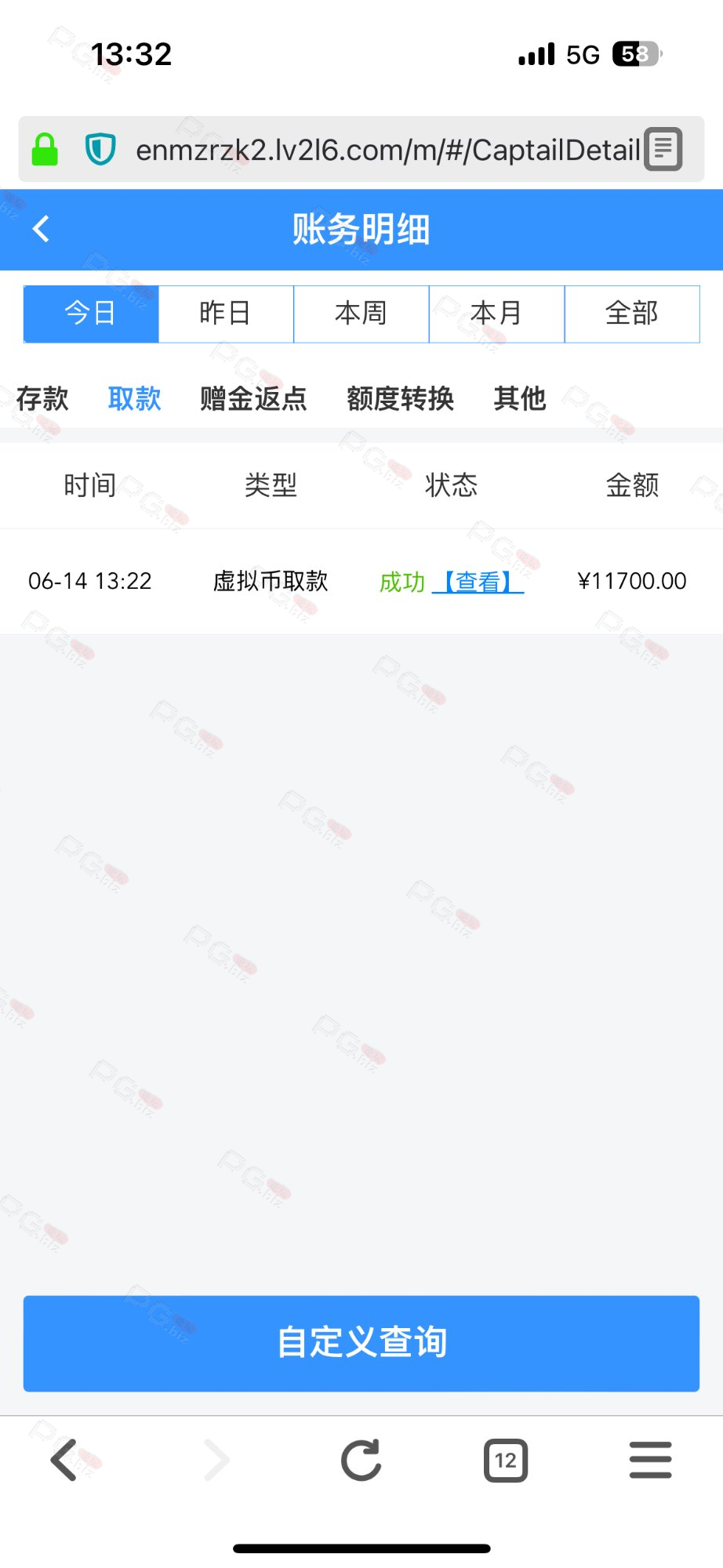Reload the page in the browser toolbar
Screen dimensions: 723x1568
(x=361, y=1460)
